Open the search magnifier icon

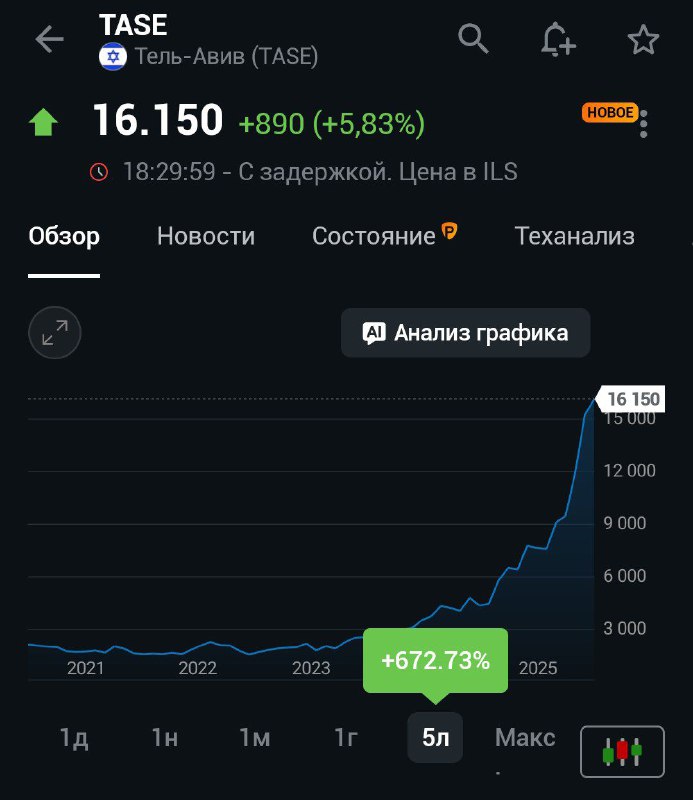[x=473, y=39]
